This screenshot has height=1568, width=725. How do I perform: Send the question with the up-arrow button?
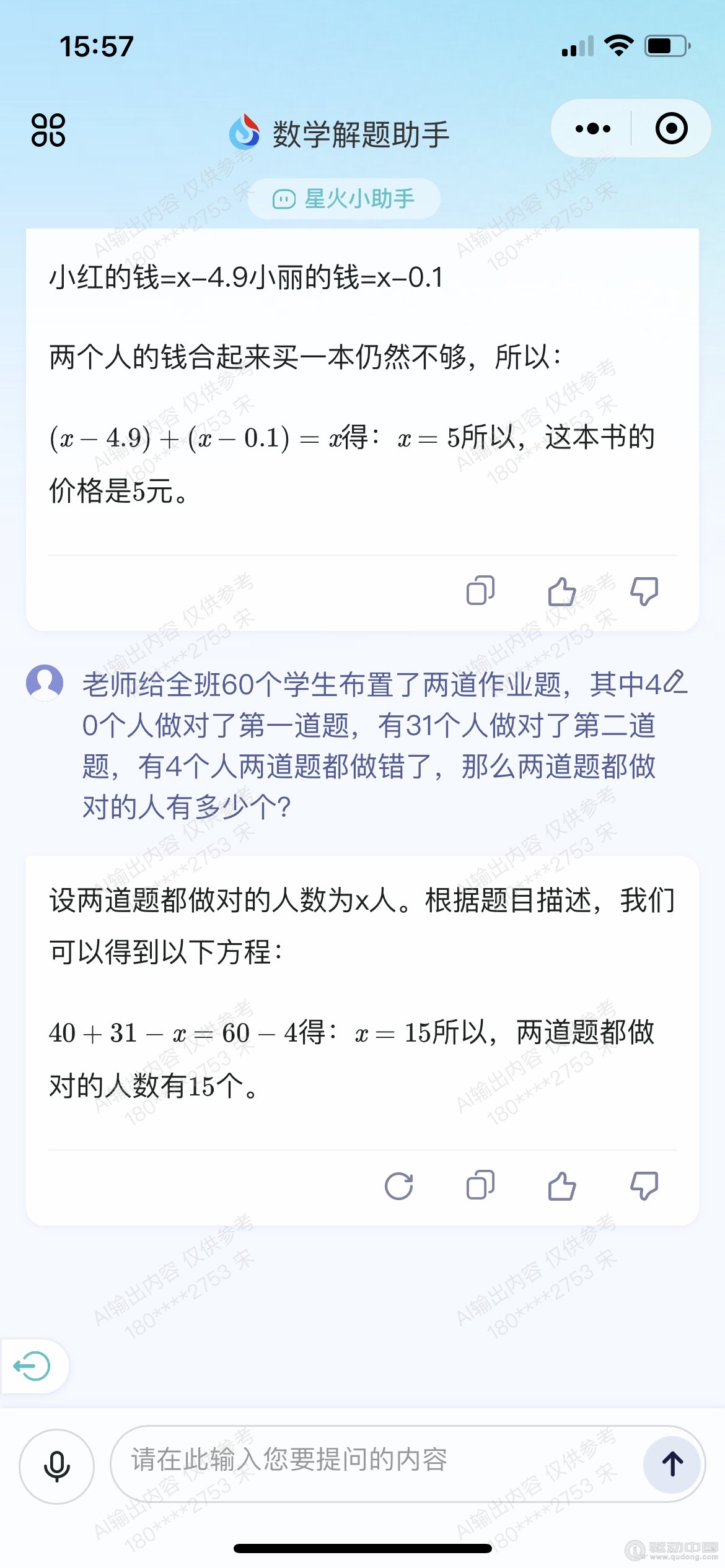672,1464
